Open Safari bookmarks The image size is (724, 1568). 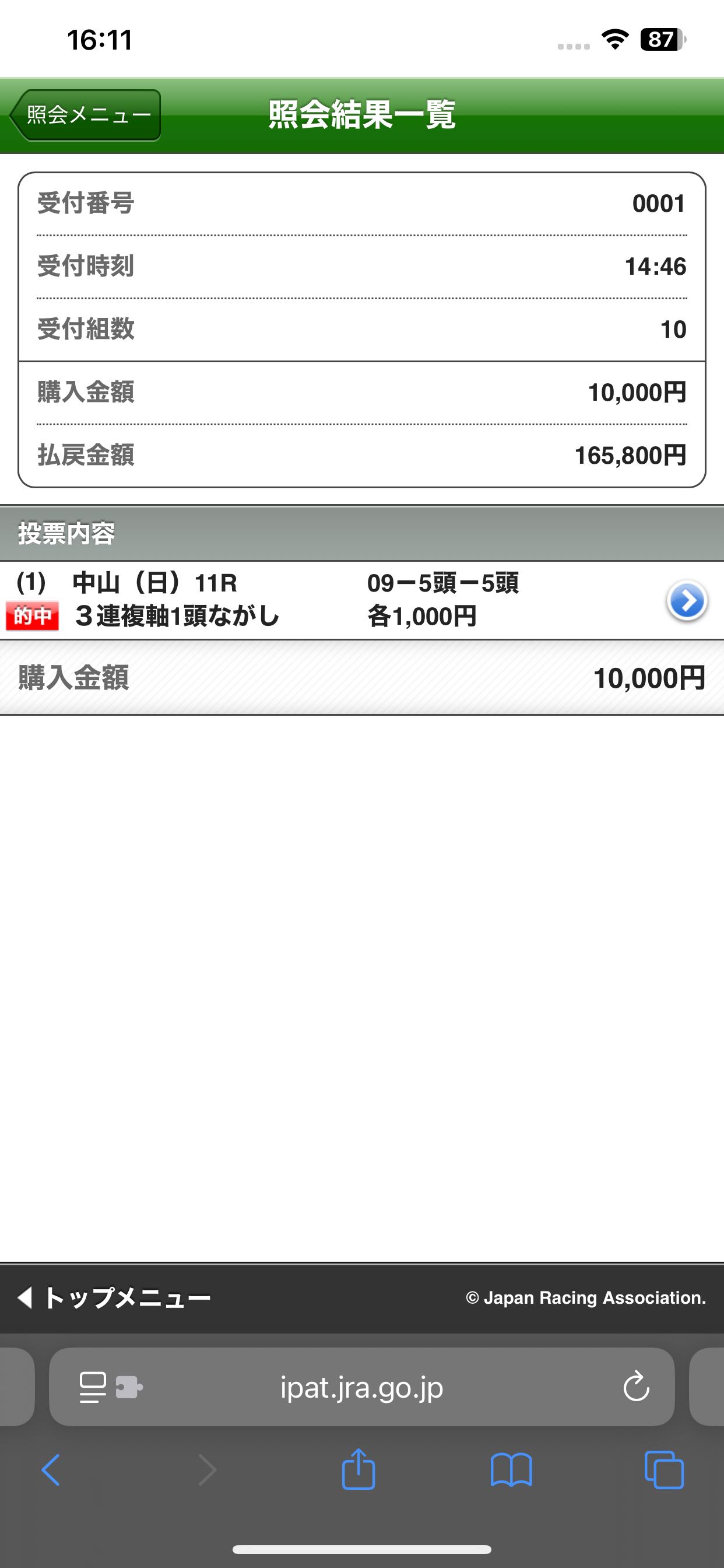[511, 1469]
